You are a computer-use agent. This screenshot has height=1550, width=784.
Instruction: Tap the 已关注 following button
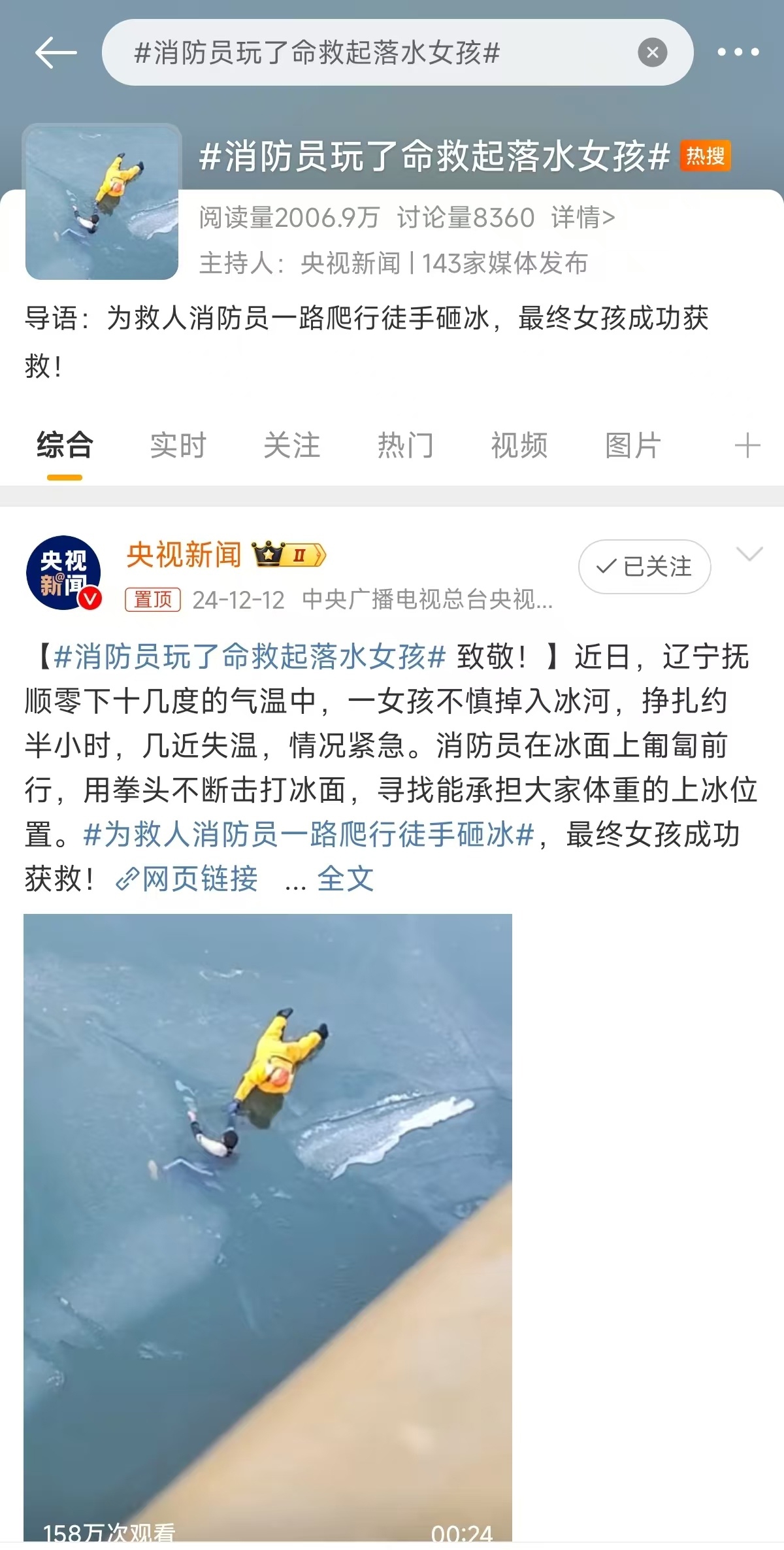click(x=644, y=567)
